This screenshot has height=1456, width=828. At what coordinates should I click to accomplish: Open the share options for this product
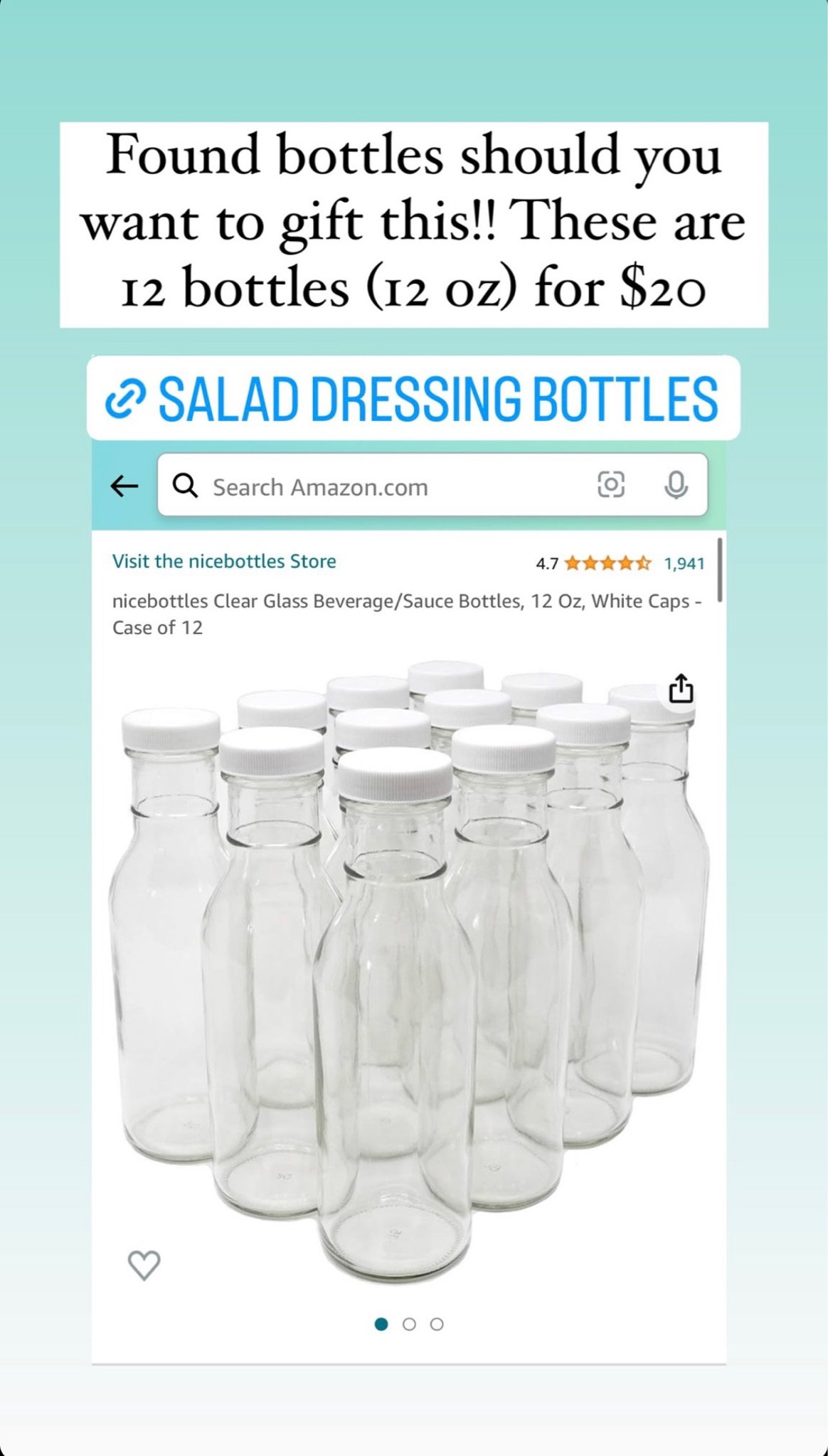(x=681, y=690)
